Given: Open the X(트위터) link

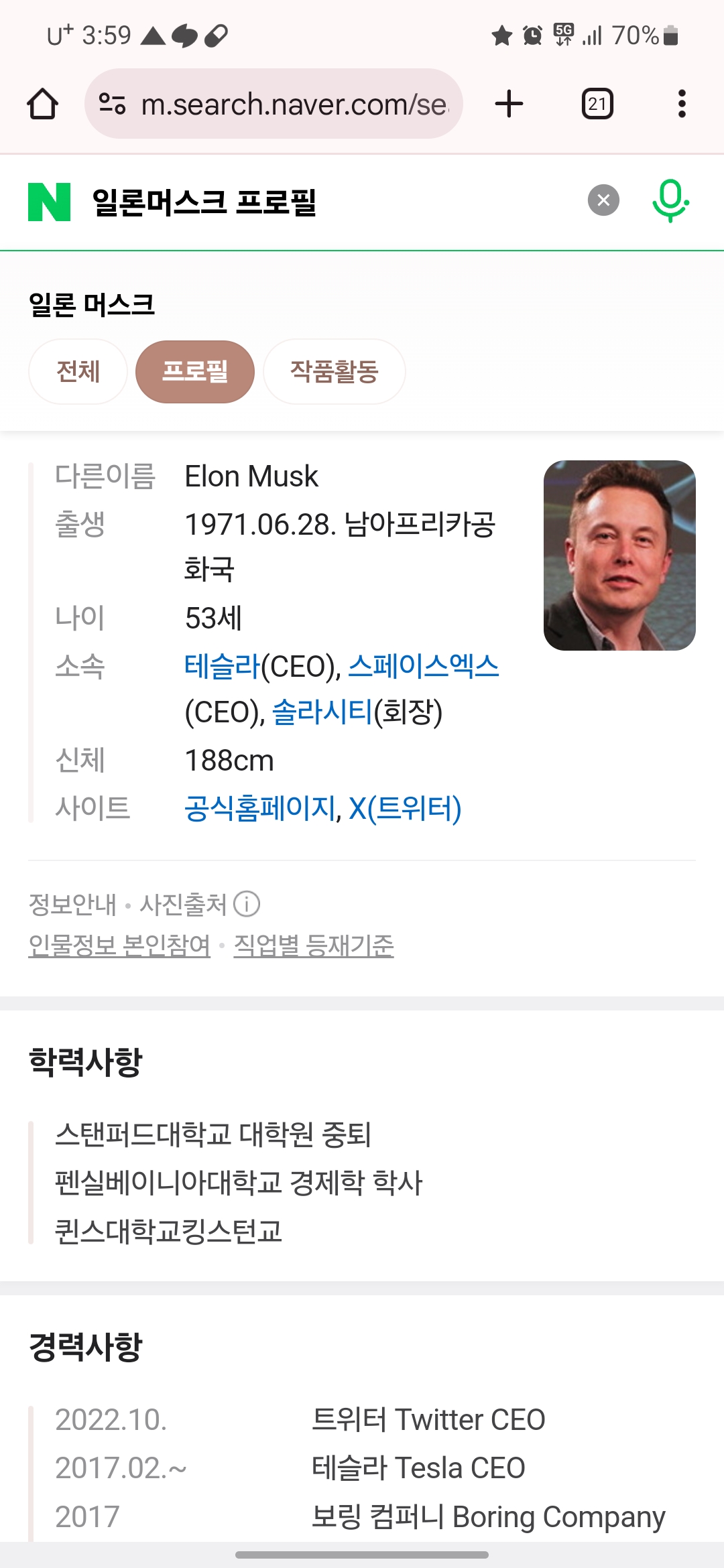Looking at the screenshot, I should click(405, 808).
